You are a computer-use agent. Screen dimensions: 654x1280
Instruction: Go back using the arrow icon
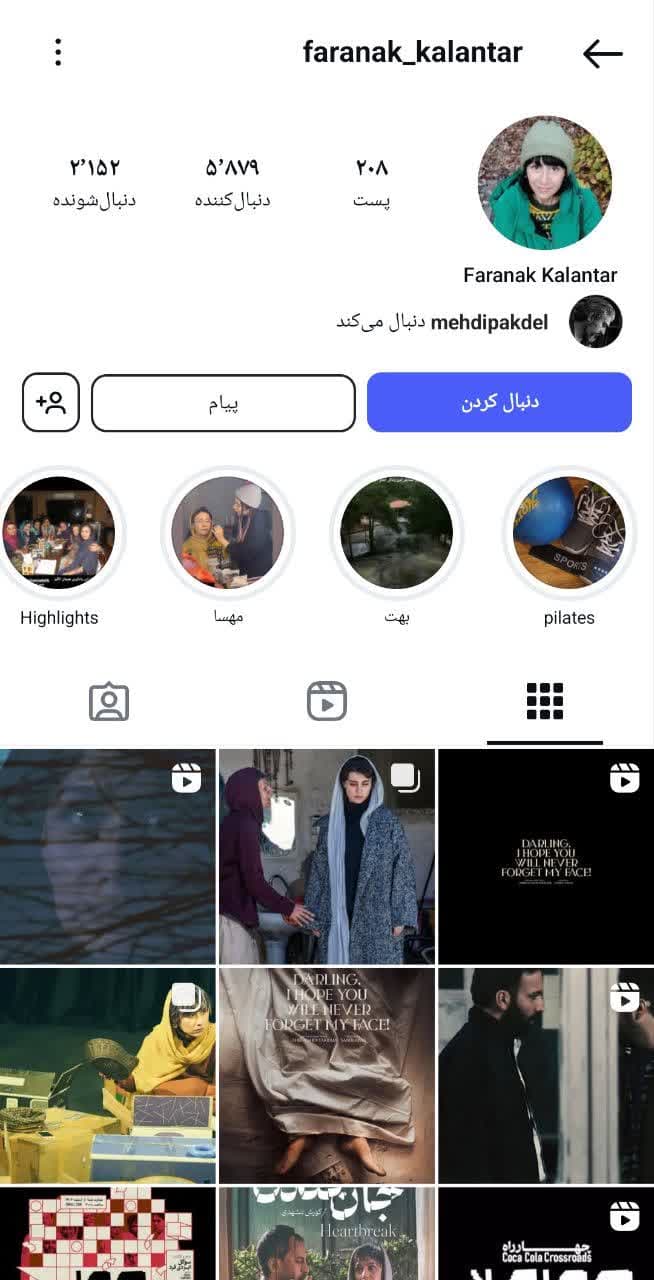click(x=602, y=54)
